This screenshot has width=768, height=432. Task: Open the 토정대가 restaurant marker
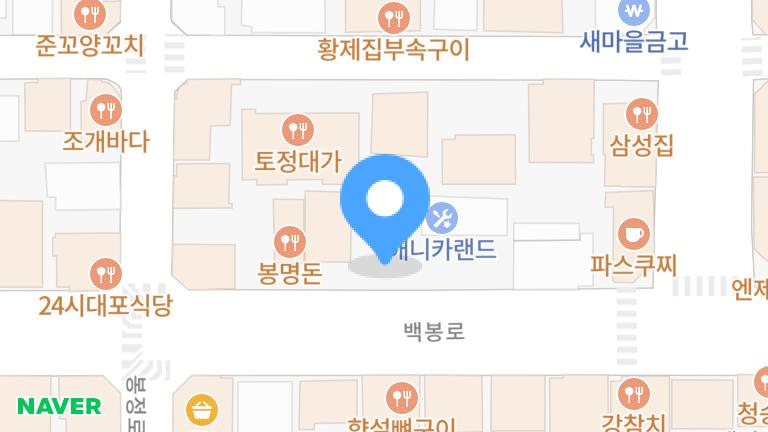click(297, 129)
